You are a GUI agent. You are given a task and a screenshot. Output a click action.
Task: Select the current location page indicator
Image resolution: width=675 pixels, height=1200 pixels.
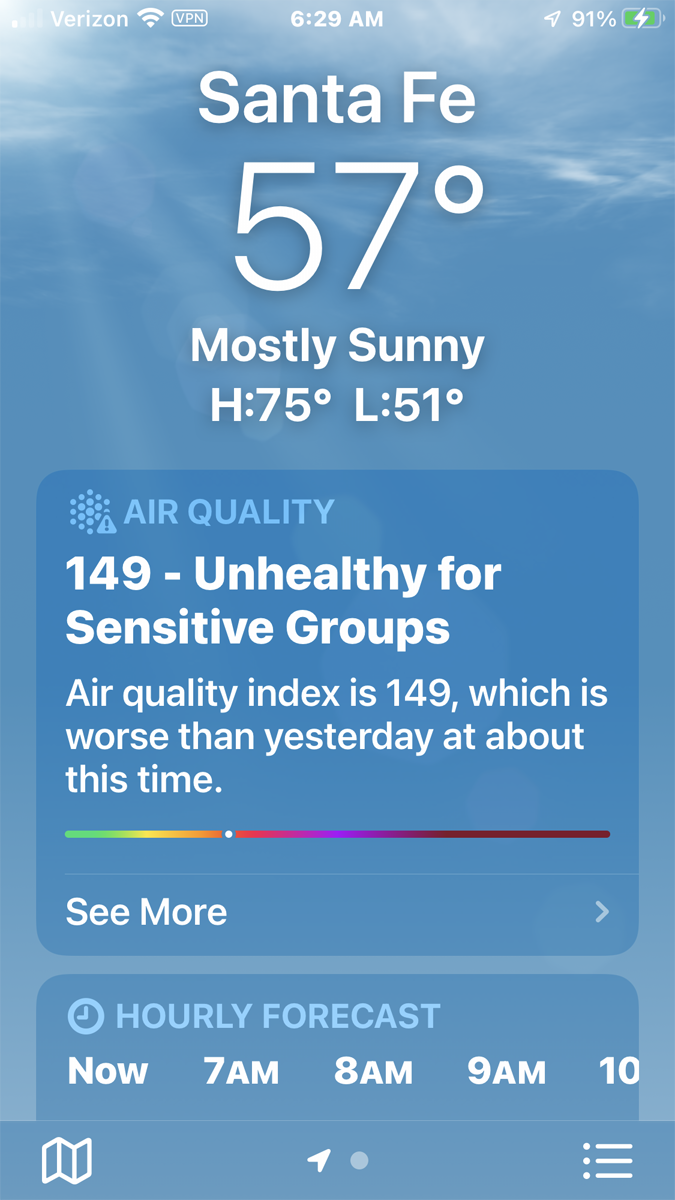coord(319,1161)
